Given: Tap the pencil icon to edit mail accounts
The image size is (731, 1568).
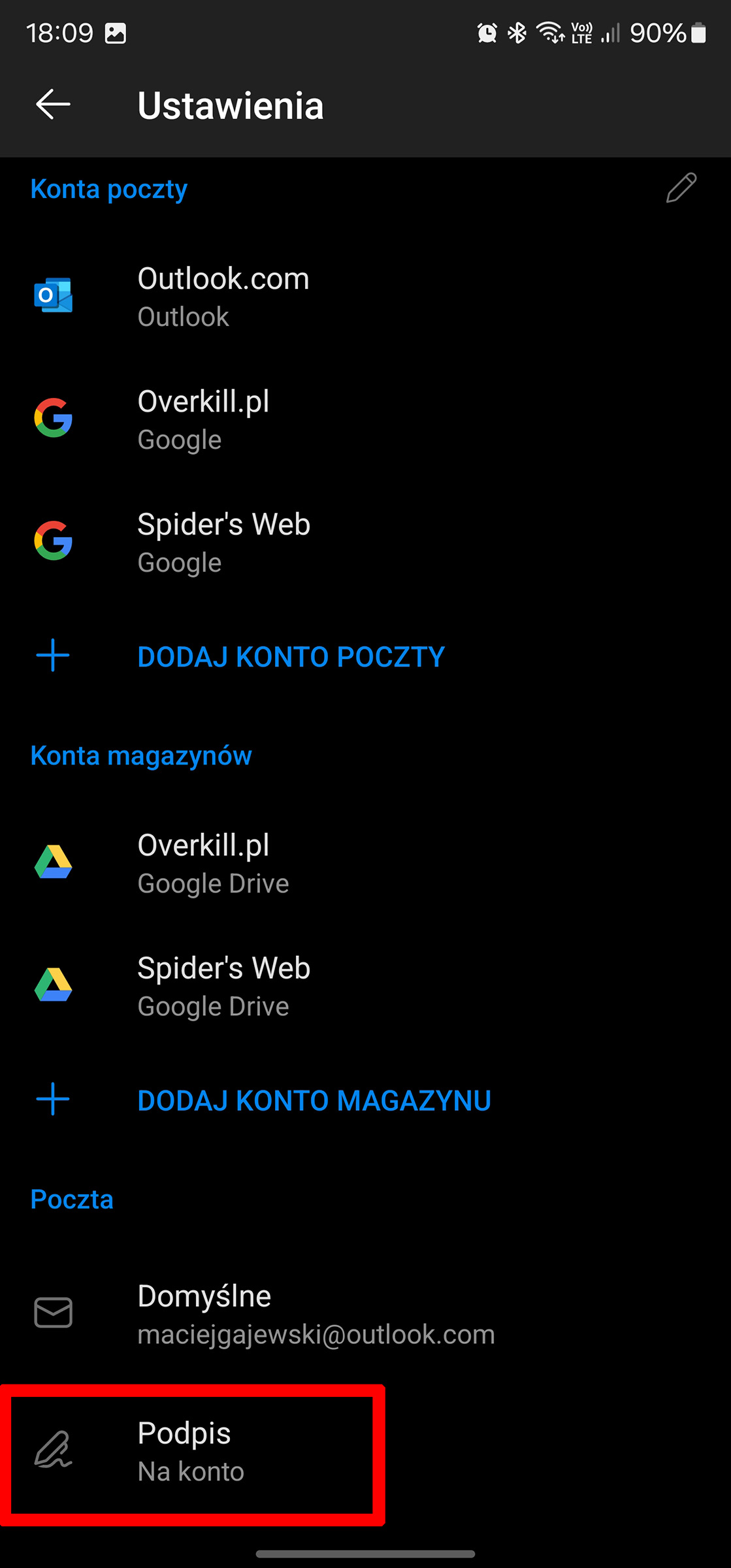Looking at the screenshot, I should (x=681, y=188).
